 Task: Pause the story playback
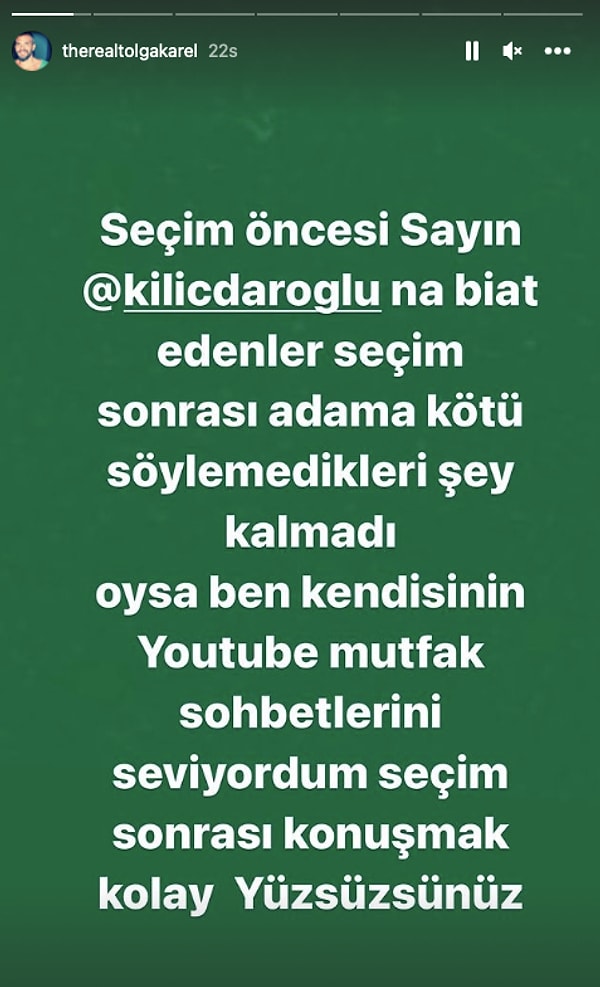click(x=472, y=51)
